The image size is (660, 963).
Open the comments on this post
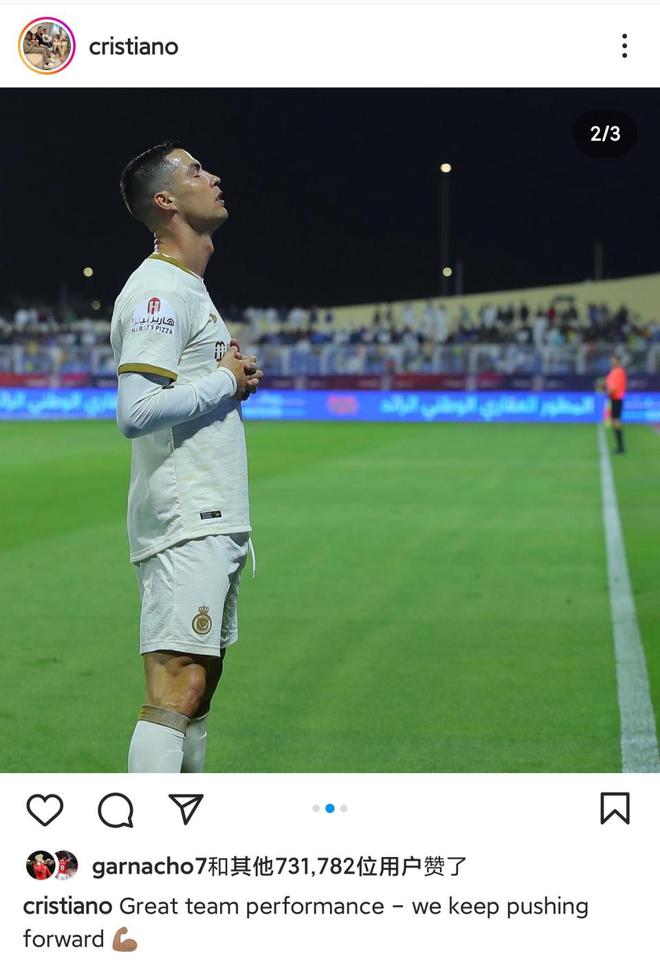(115, 809)
